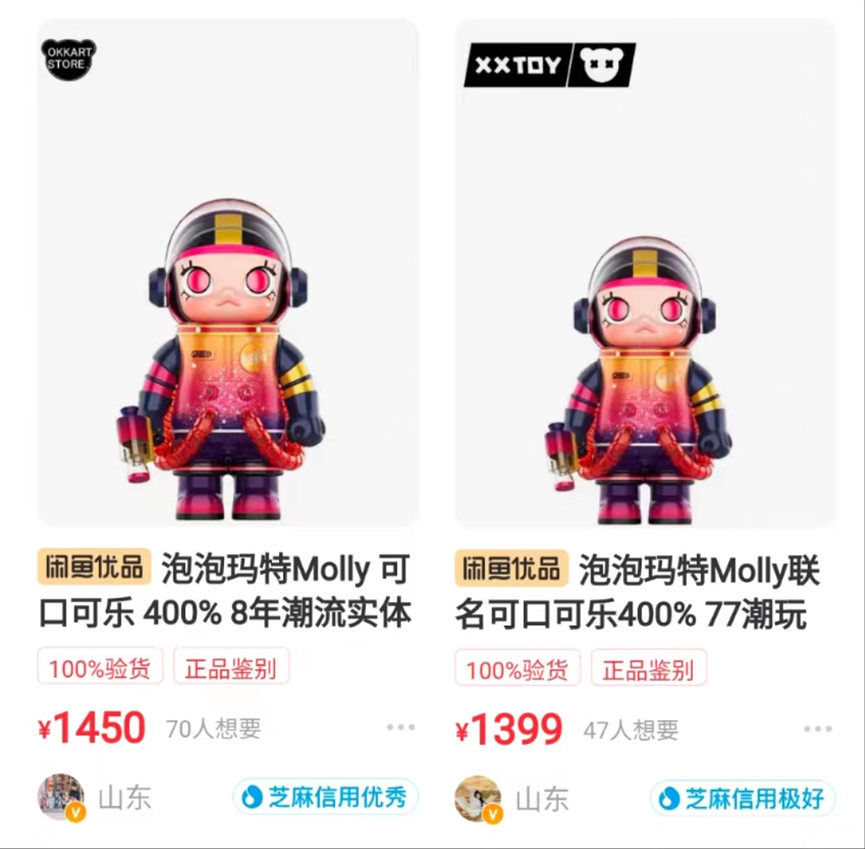Open more options for the ¥1450 listing
The height and width of the screenshot is (849, 865).
click(x=400, y=728)
